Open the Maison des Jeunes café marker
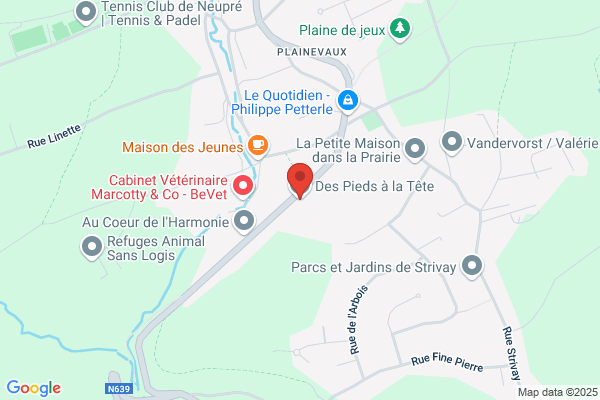This screenshot has width=600, height=400. [x=258, y=146]
